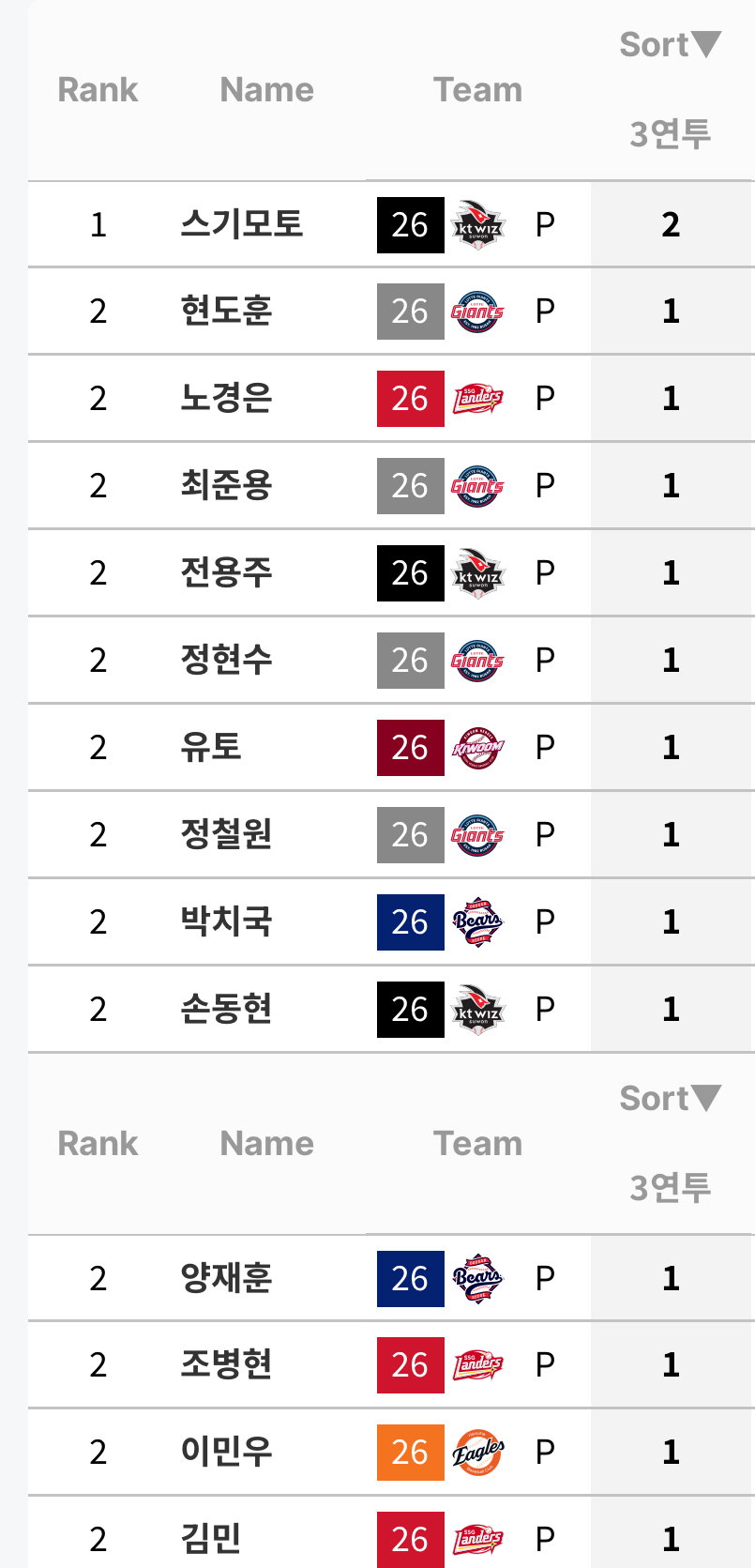Open player 박치국's profile
The image size is (755, 1568).
[x=226, y=921]
